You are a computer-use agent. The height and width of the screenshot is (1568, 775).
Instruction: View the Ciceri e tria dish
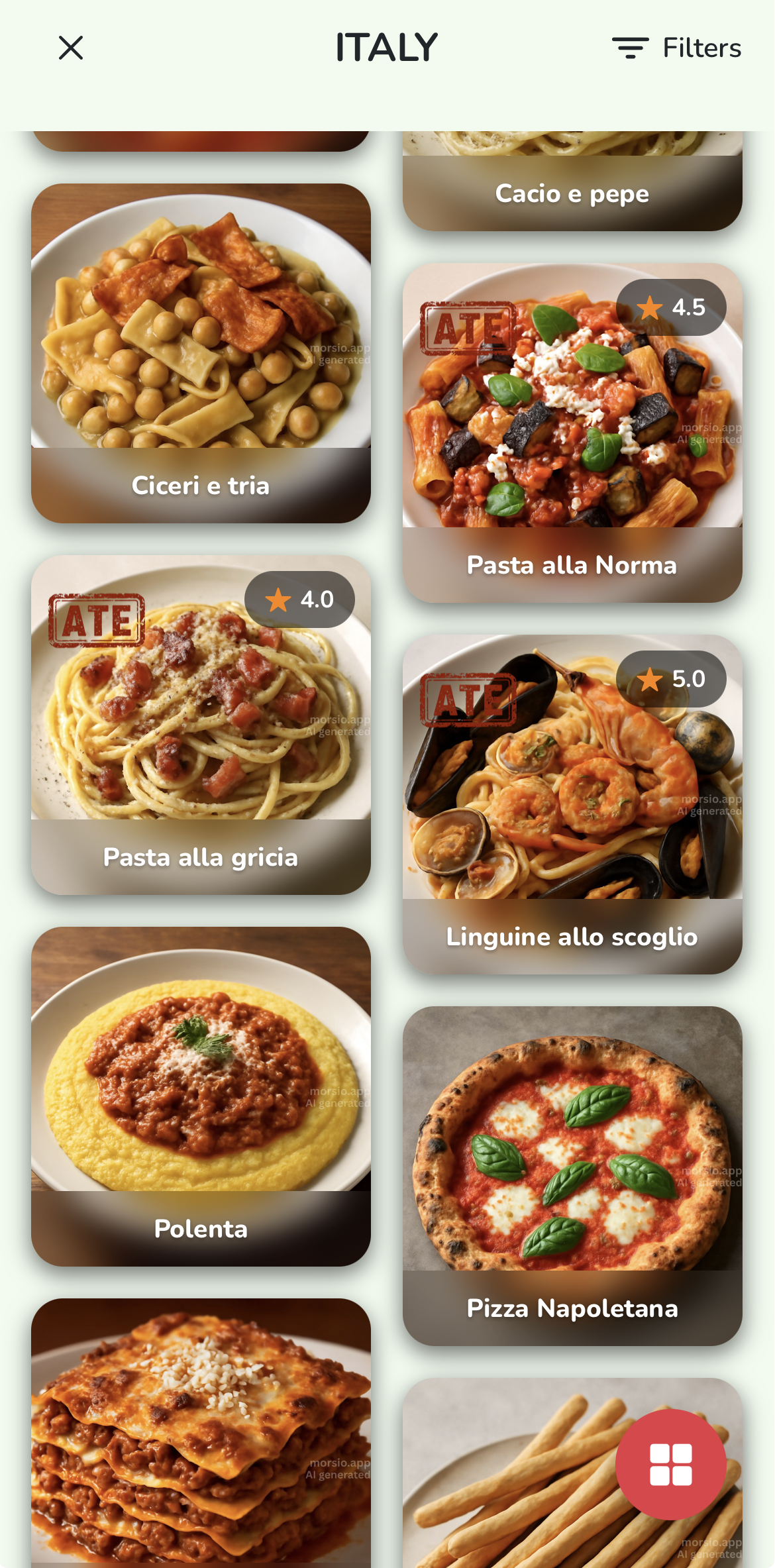(x=201, y=353)
